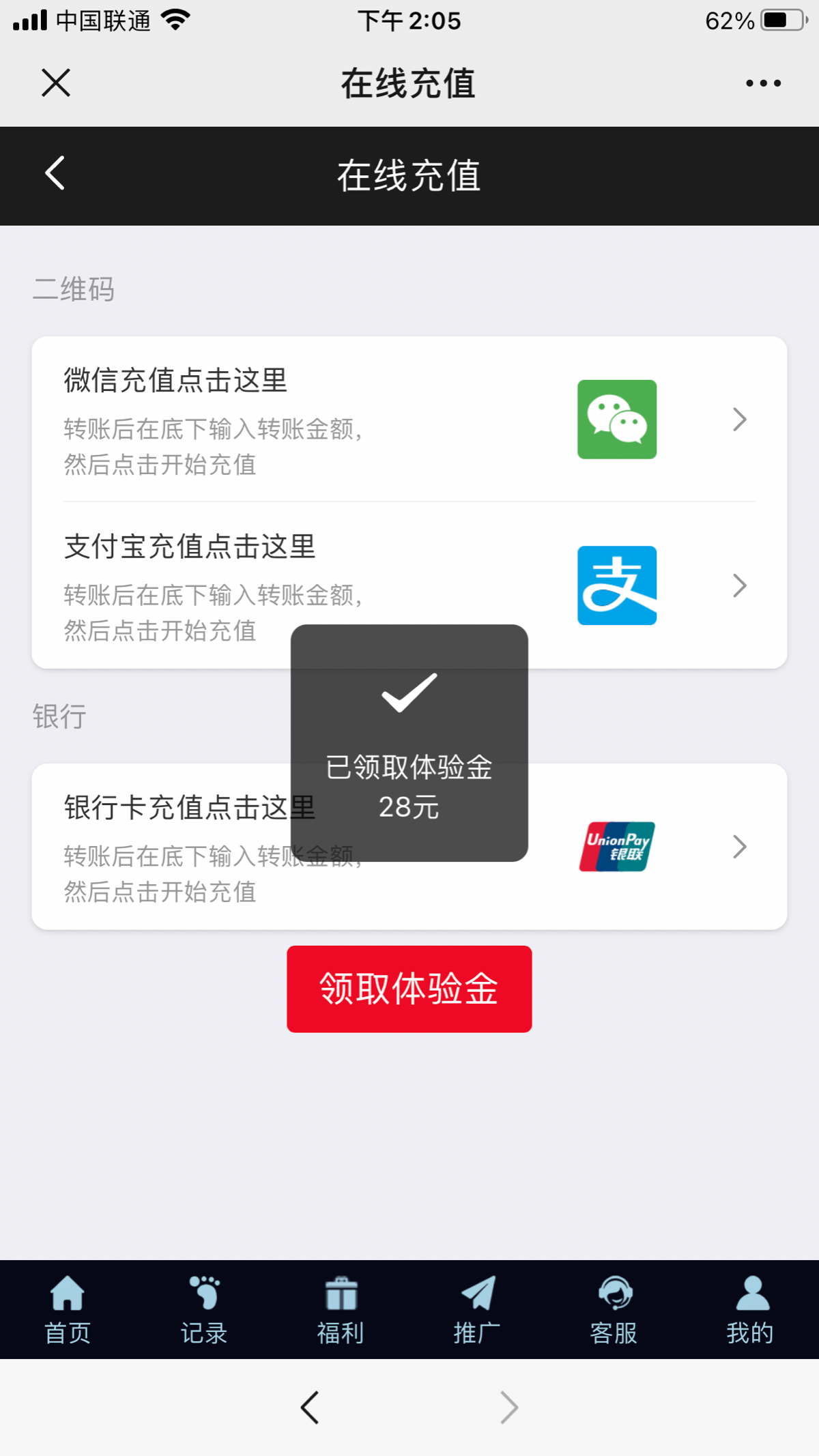The height and width of the screenshot is (1456, 819).
Task: Open 支付宝充值点击这里 row
Action: 409,585
